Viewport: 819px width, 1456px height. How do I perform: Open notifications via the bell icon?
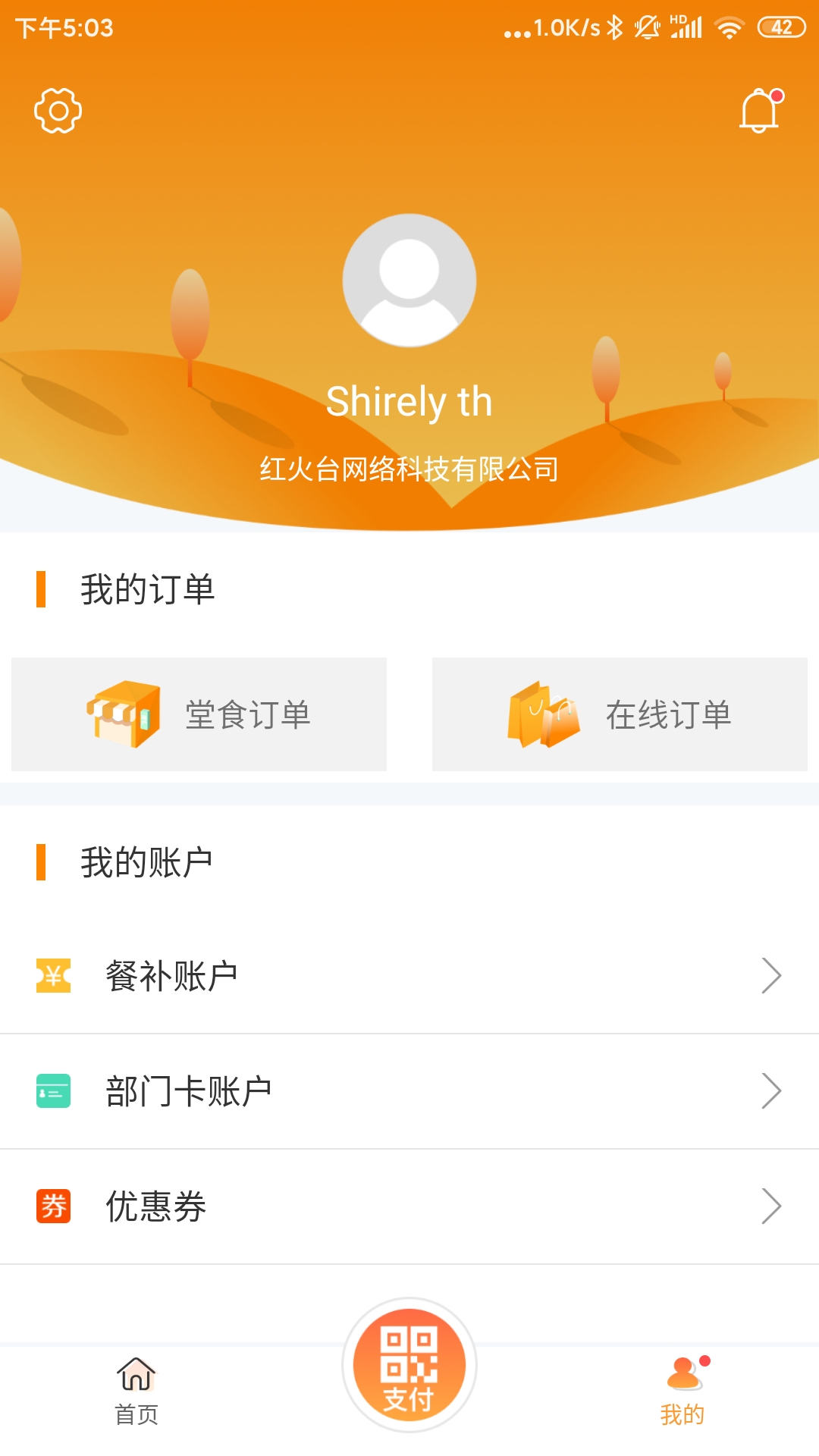[x=761, y=109]
